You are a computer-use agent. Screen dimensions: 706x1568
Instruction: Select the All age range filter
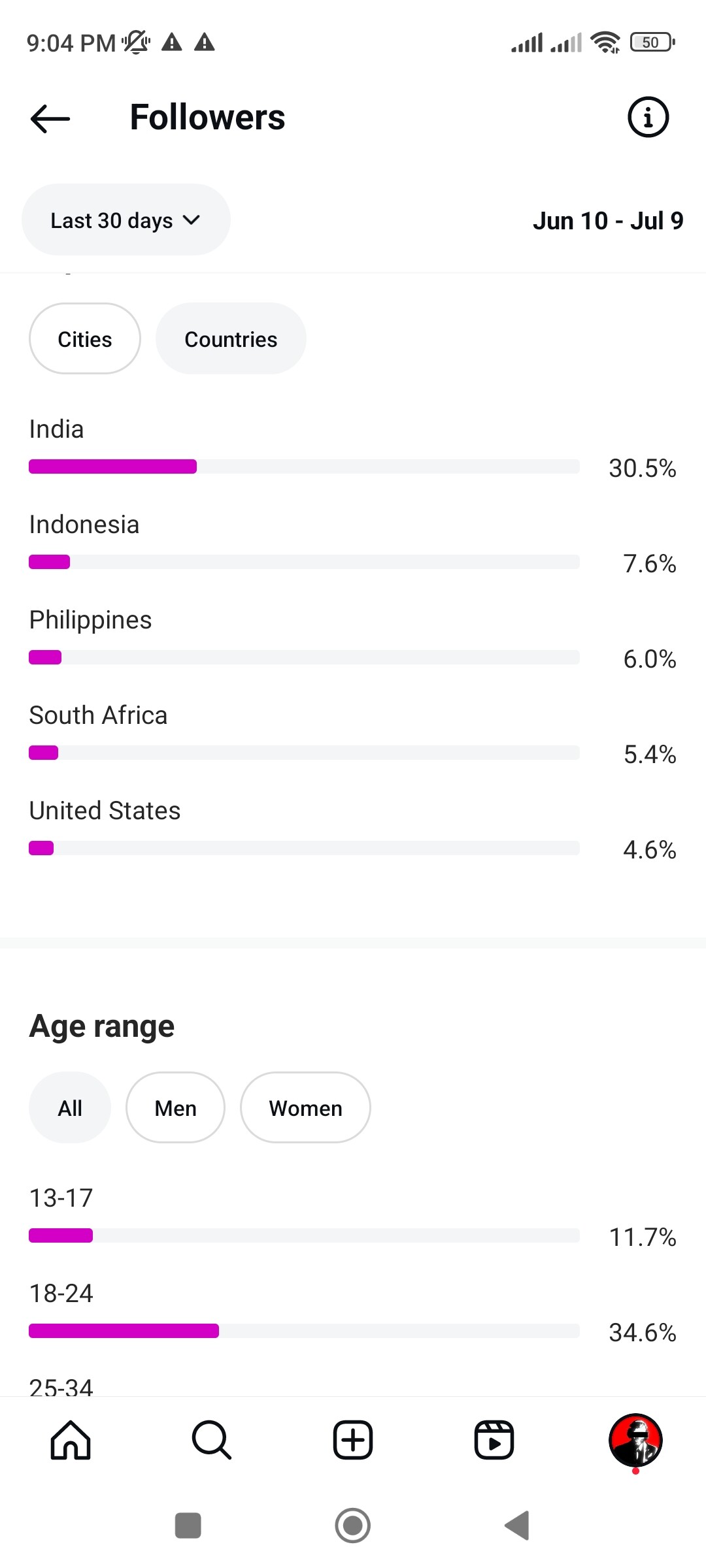click(70, 1108)
